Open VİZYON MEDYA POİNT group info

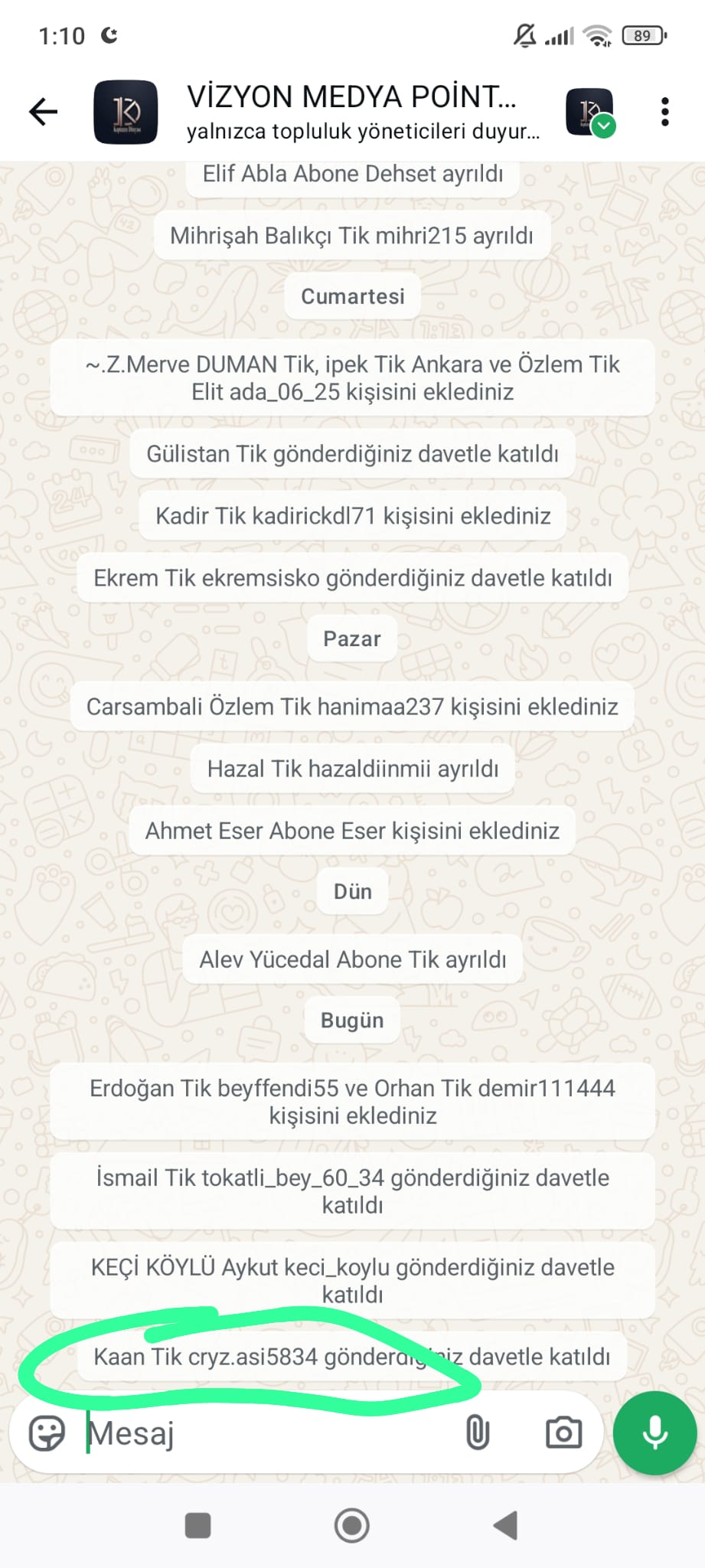coord(362,112)
